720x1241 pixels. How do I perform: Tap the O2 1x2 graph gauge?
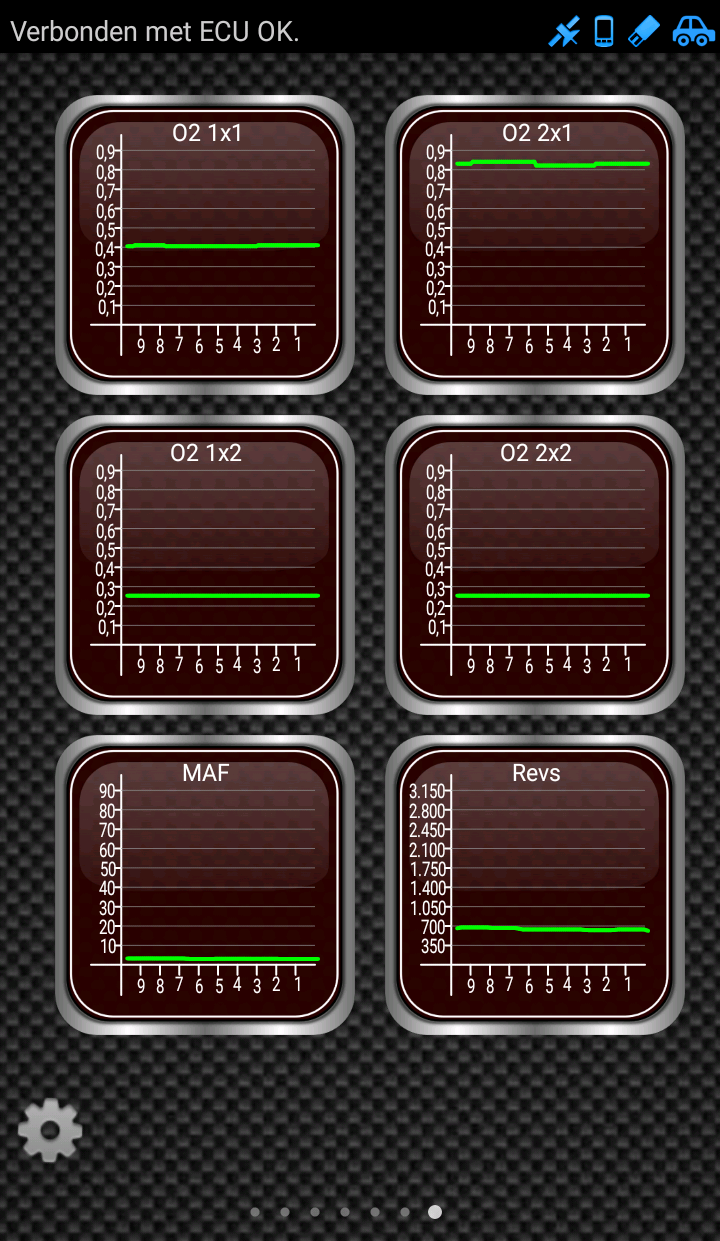[x=205, y=565]
